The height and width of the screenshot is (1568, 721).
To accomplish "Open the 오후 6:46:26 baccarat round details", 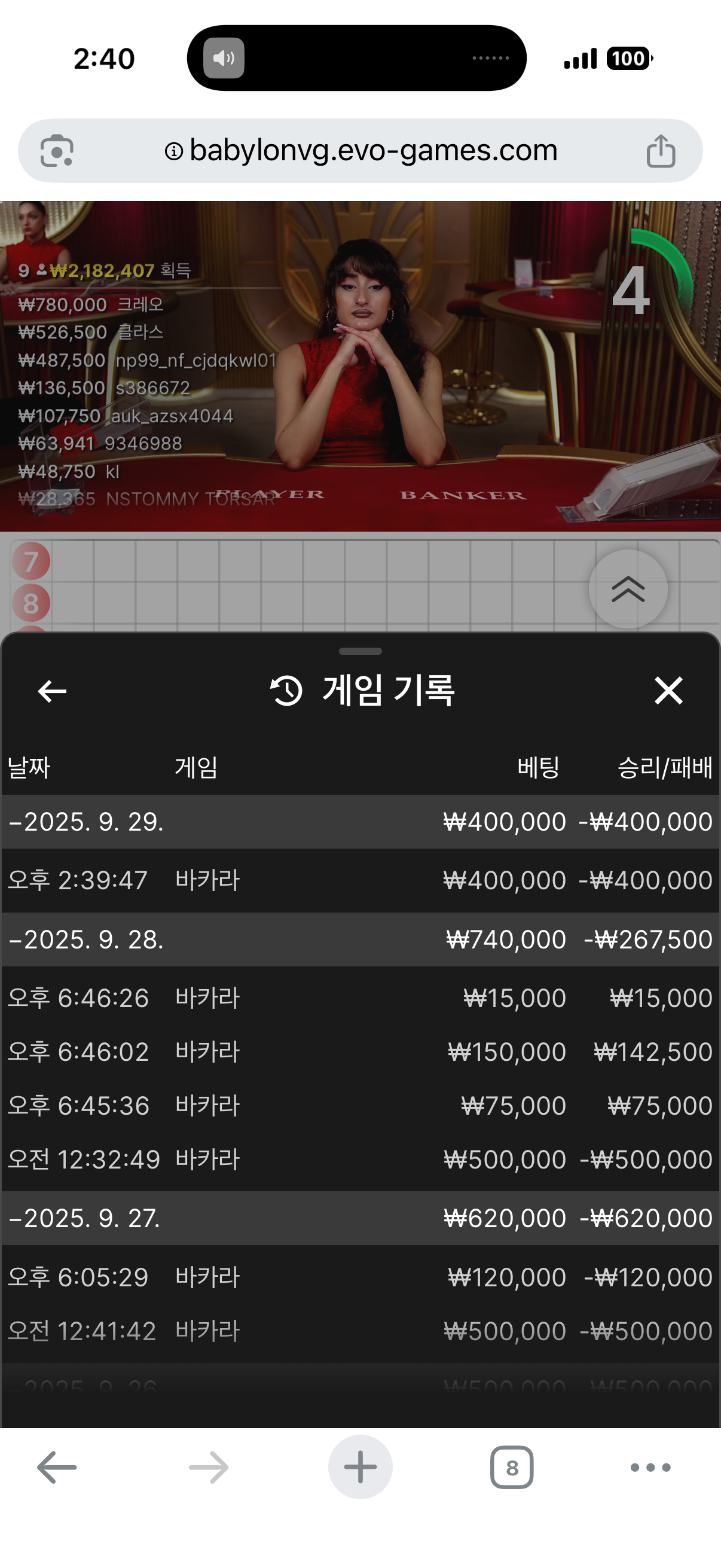I will click(360, 998).
